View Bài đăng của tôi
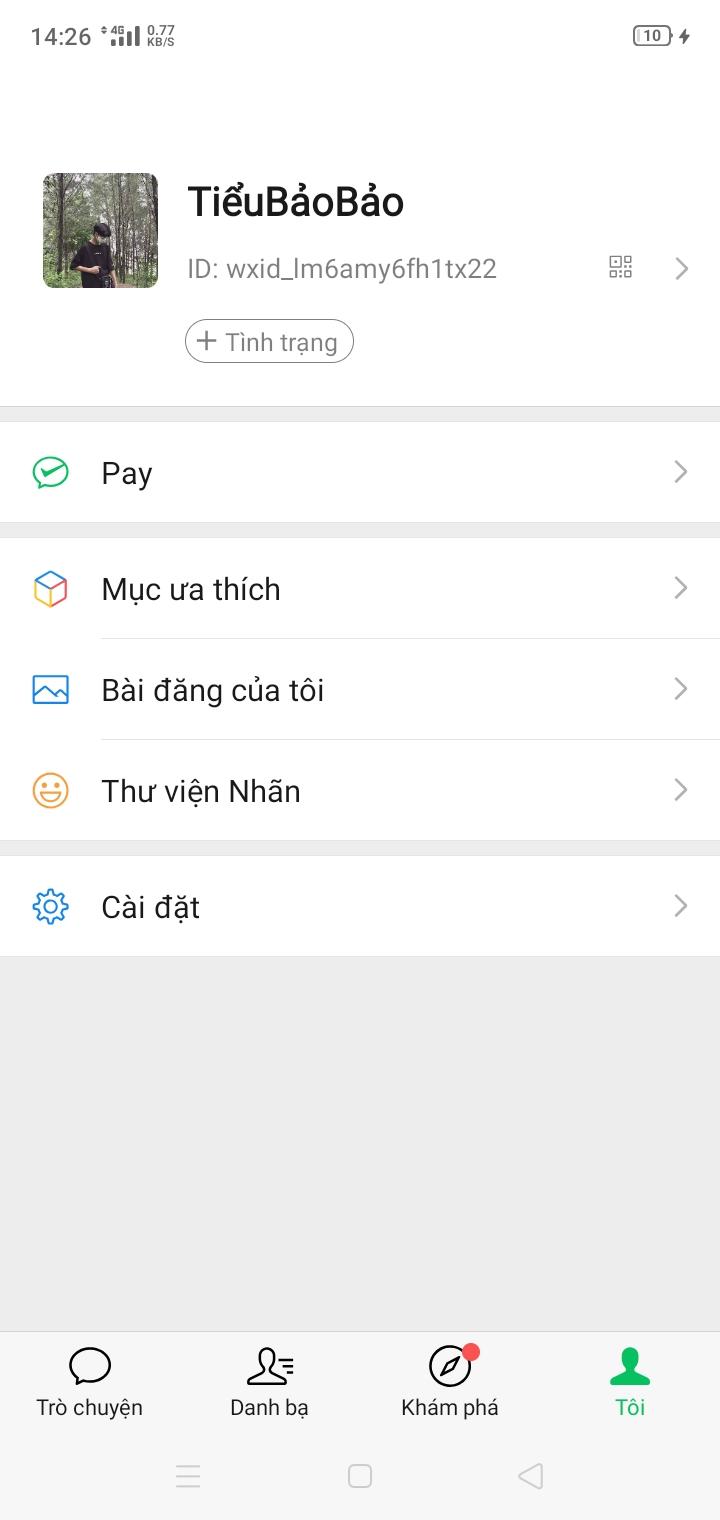 [x=360, y=690]
